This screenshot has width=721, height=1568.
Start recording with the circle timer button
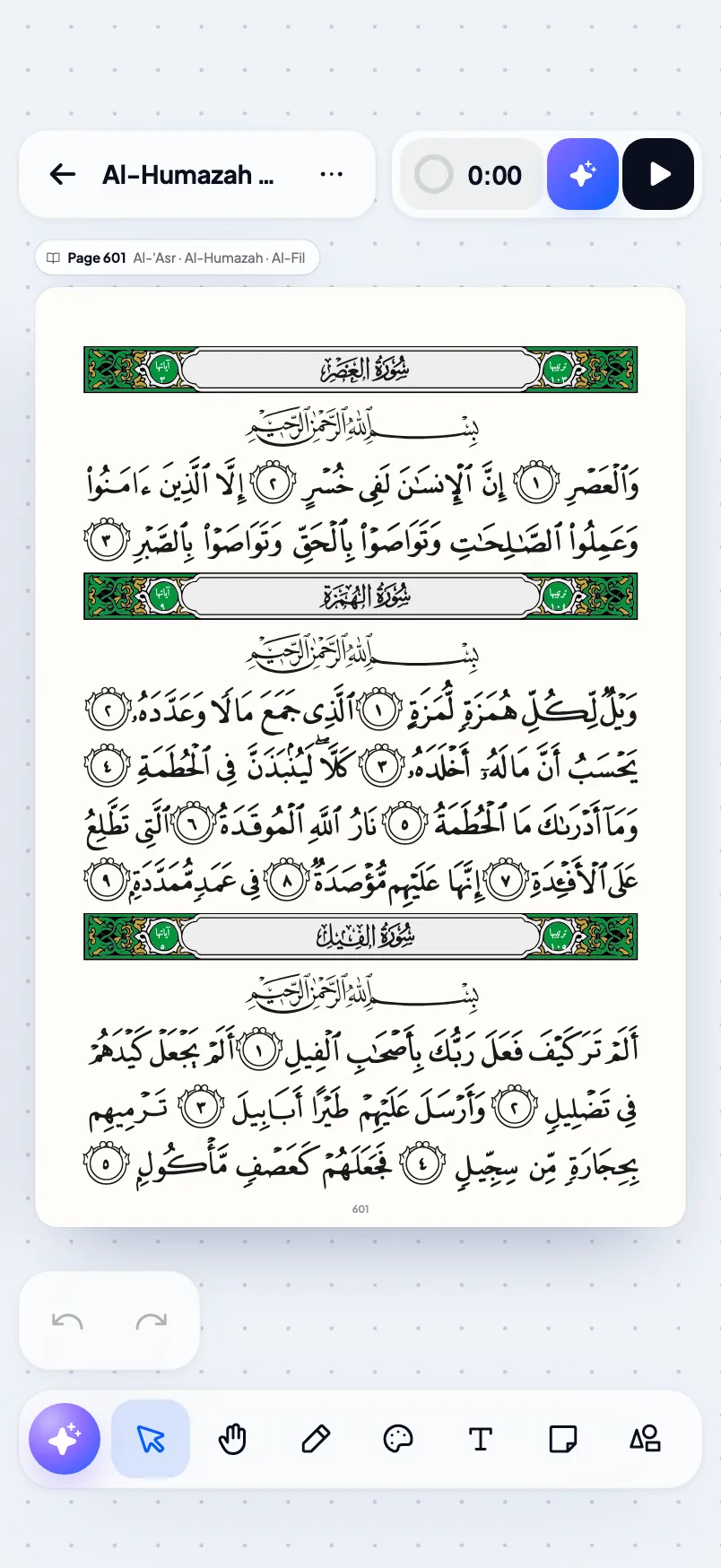(x=433, y=175)
